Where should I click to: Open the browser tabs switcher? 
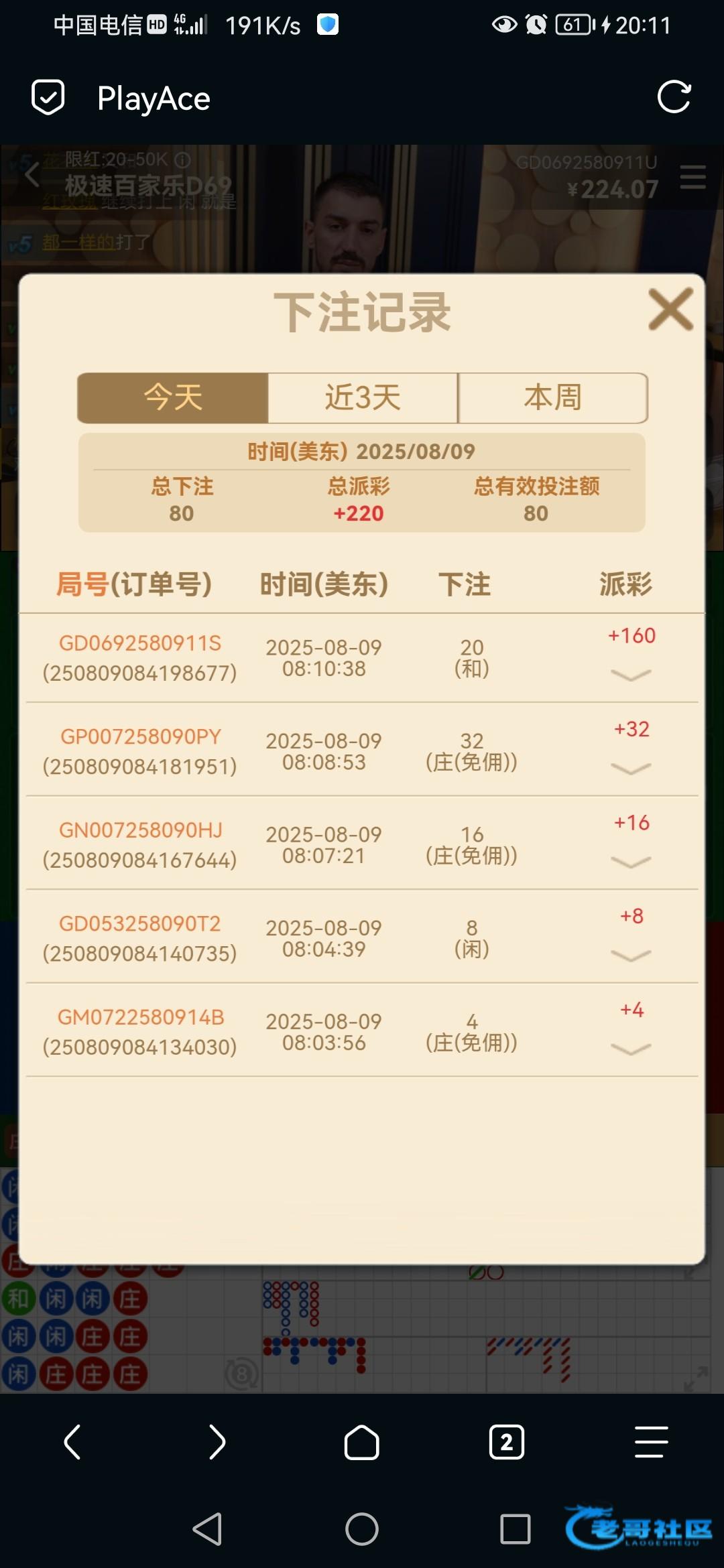(507, 1442)
